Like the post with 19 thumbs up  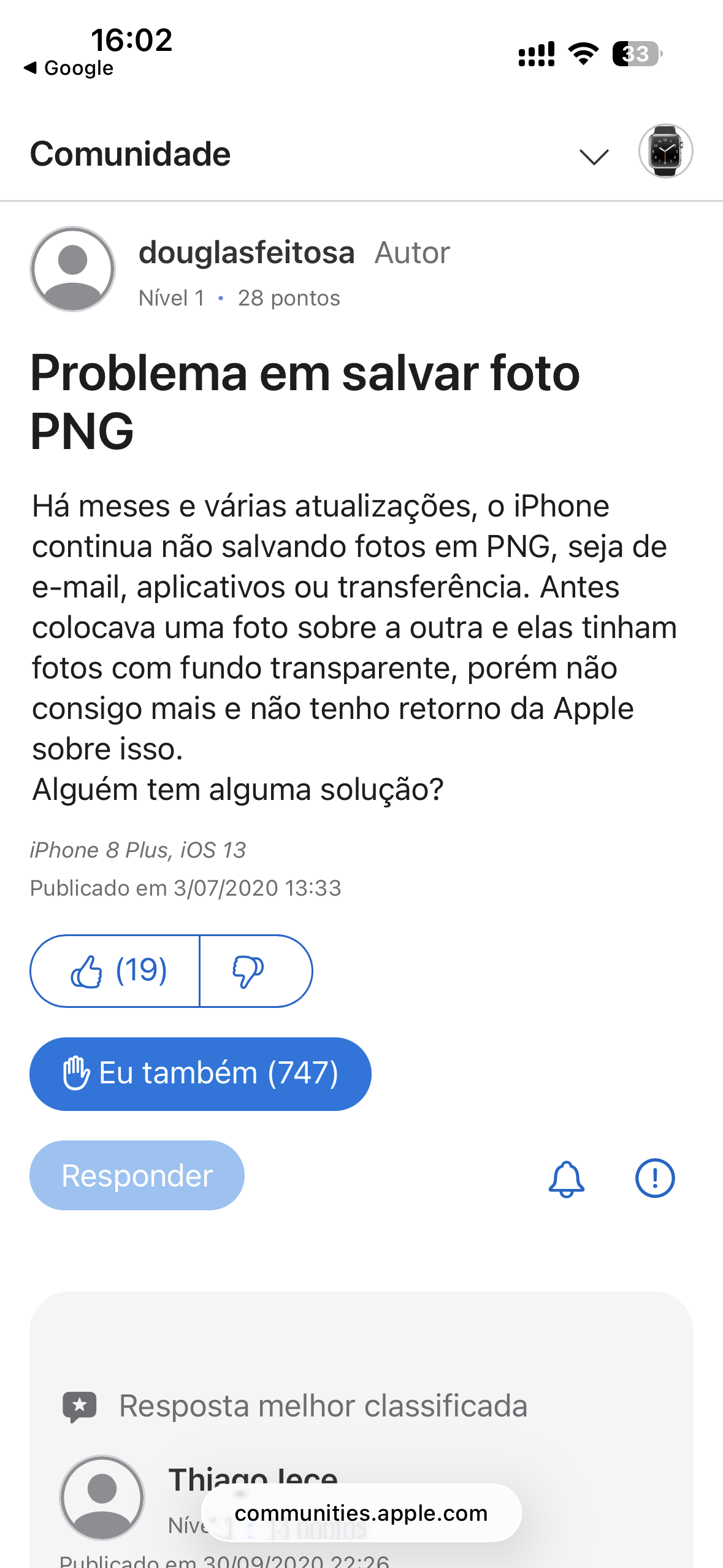tap(116, 971)
